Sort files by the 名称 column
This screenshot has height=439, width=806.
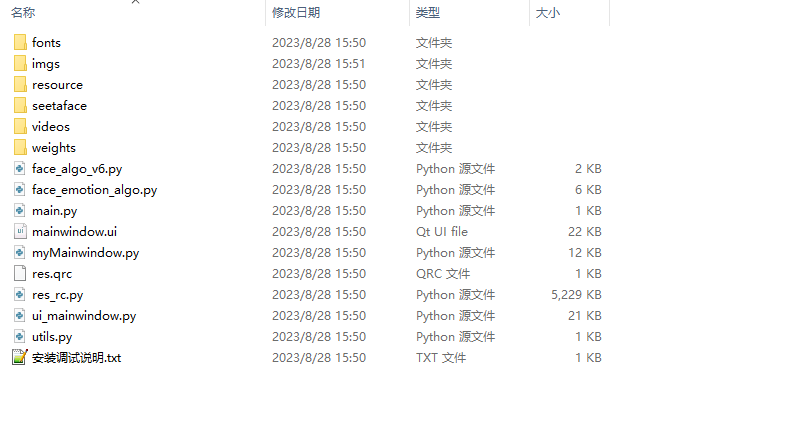coord(23,13)
